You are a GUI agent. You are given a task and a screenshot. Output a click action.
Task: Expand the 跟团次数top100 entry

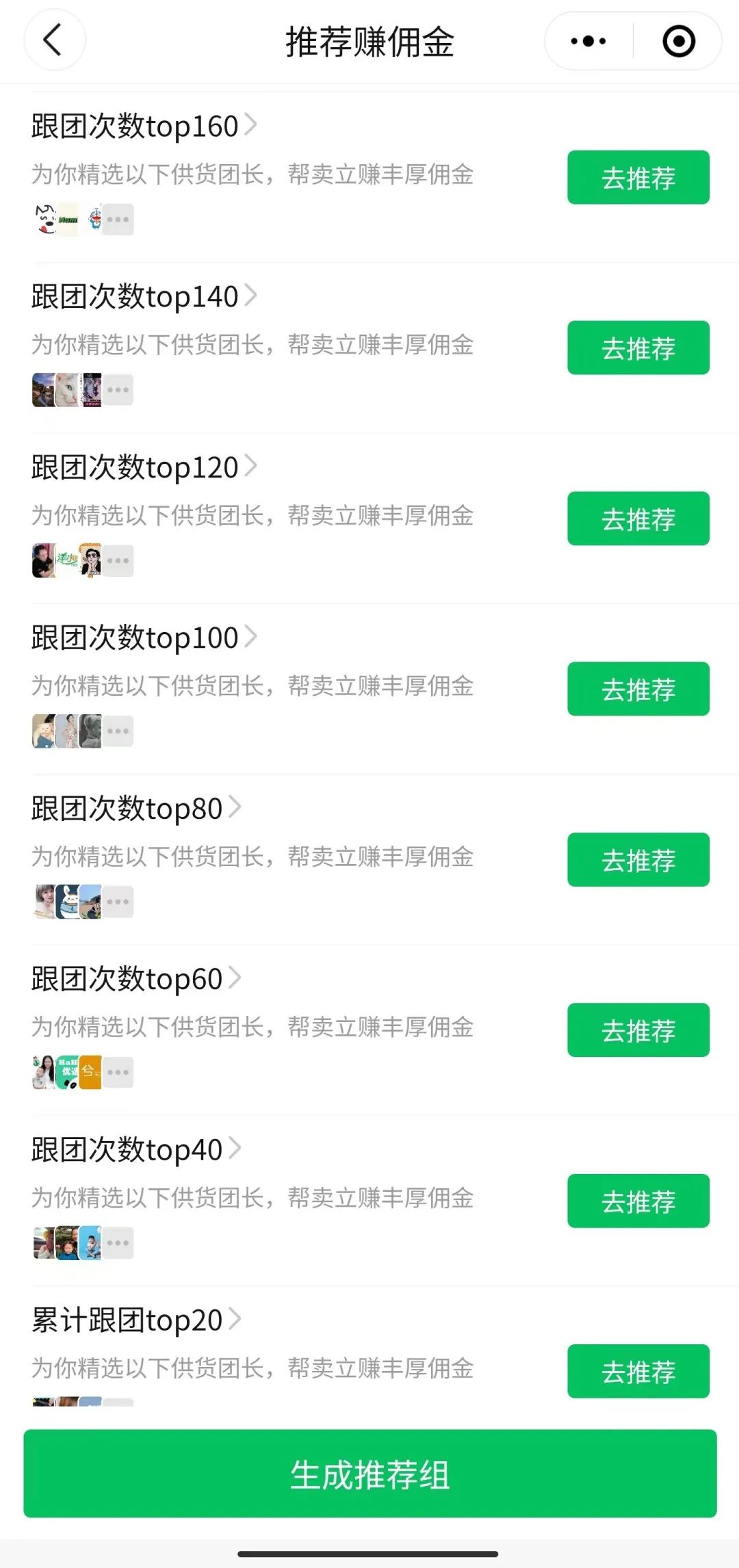coord(144,638)
